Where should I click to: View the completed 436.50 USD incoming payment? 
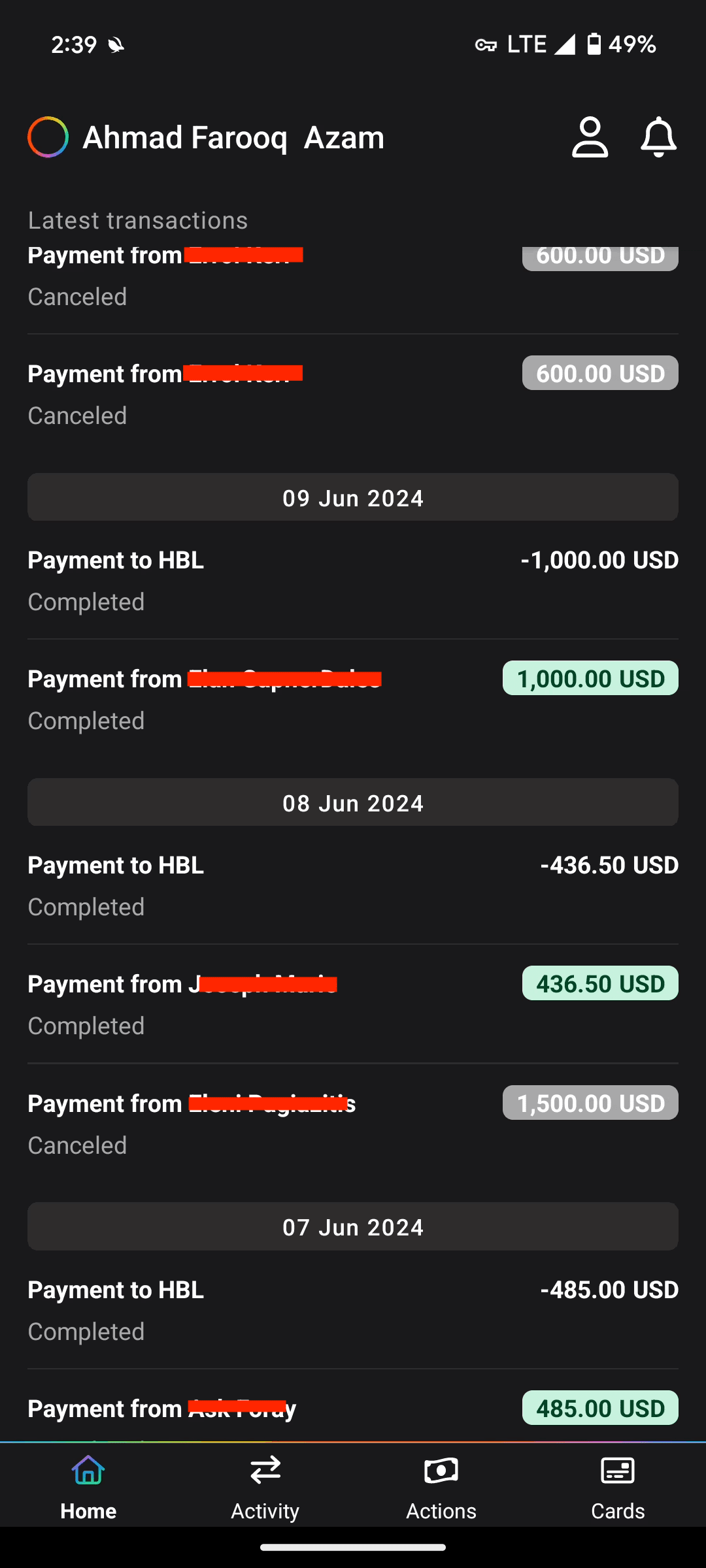(353, 1004)
